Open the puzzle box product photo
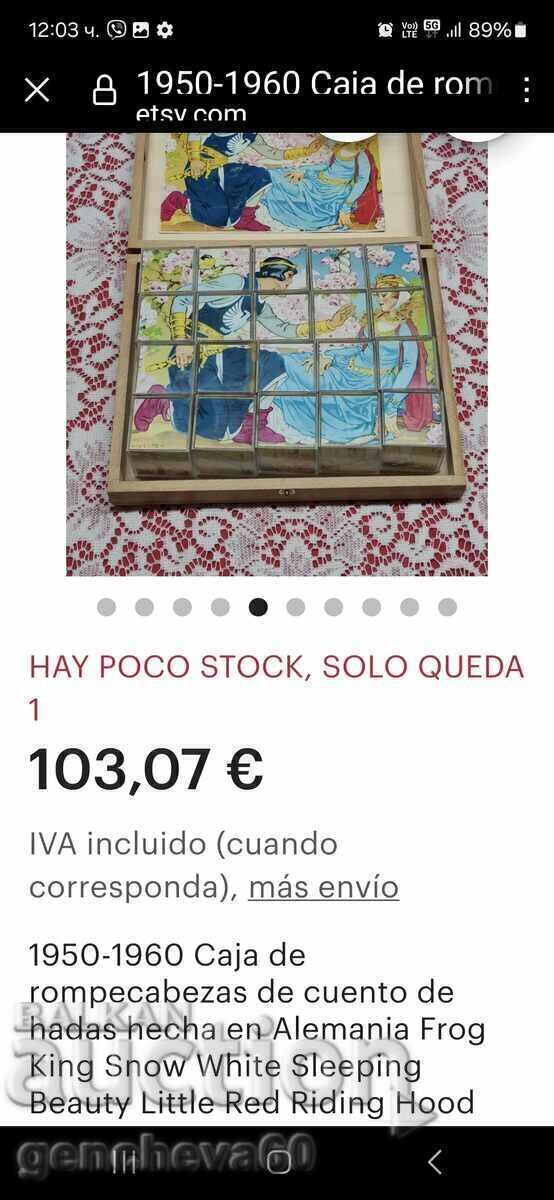Image resolution: width=554 pixels, height=1200 pixels. [x=277, y=354]
